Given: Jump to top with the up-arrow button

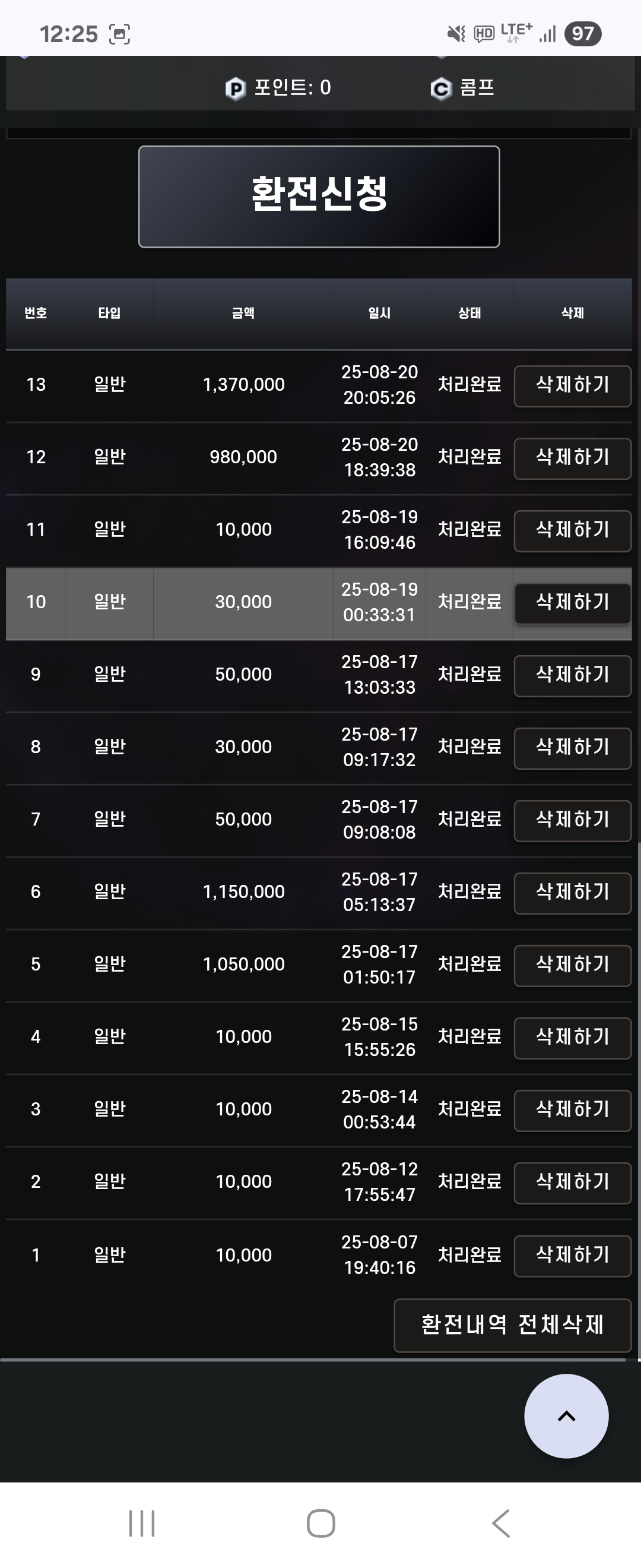Looking at the screenshot, I should tap(566, 1415).
